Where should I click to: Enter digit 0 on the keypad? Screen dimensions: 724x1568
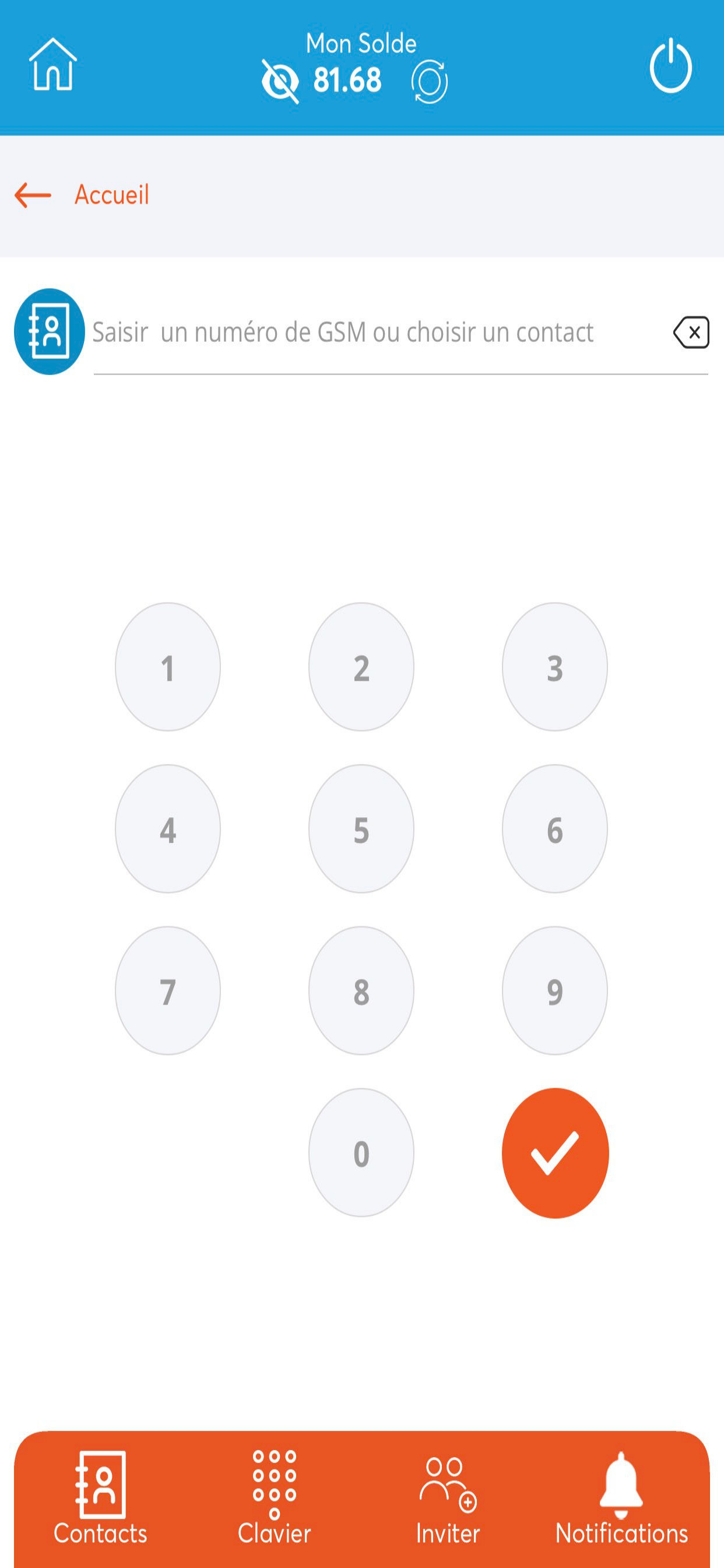[x=361, y=1153]
